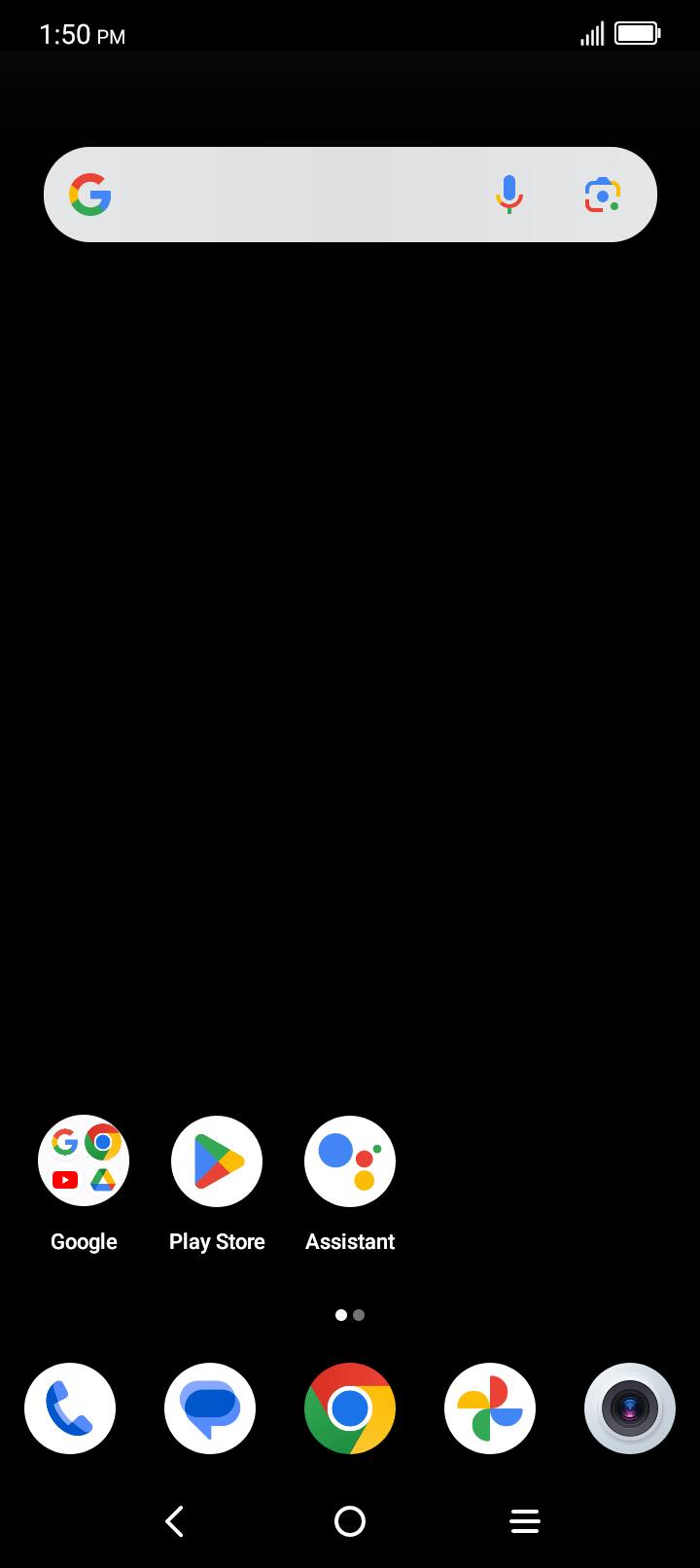Image resolution: width=700 pixels, height=1568 pixels.
Task: Launch the Camera app
Action: click(x=630, y=1408)
